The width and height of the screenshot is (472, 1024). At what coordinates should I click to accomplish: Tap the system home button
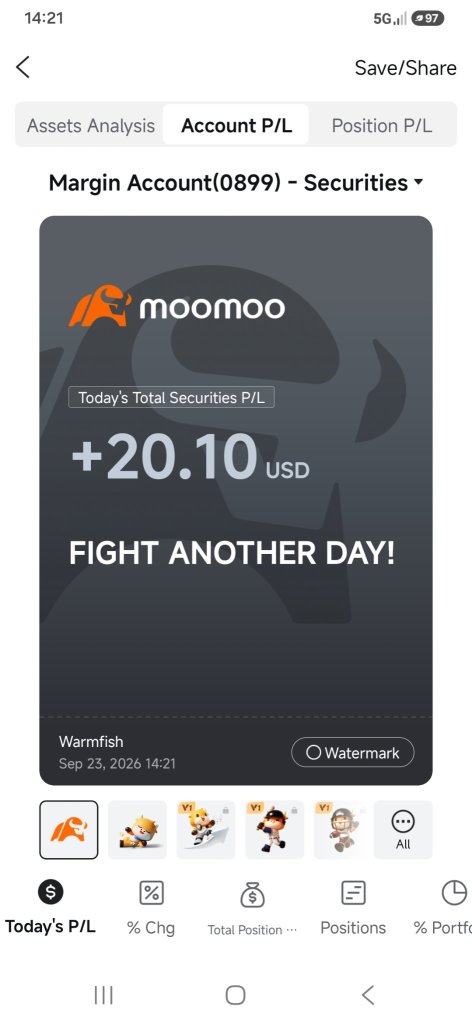(x=236, y=995)
